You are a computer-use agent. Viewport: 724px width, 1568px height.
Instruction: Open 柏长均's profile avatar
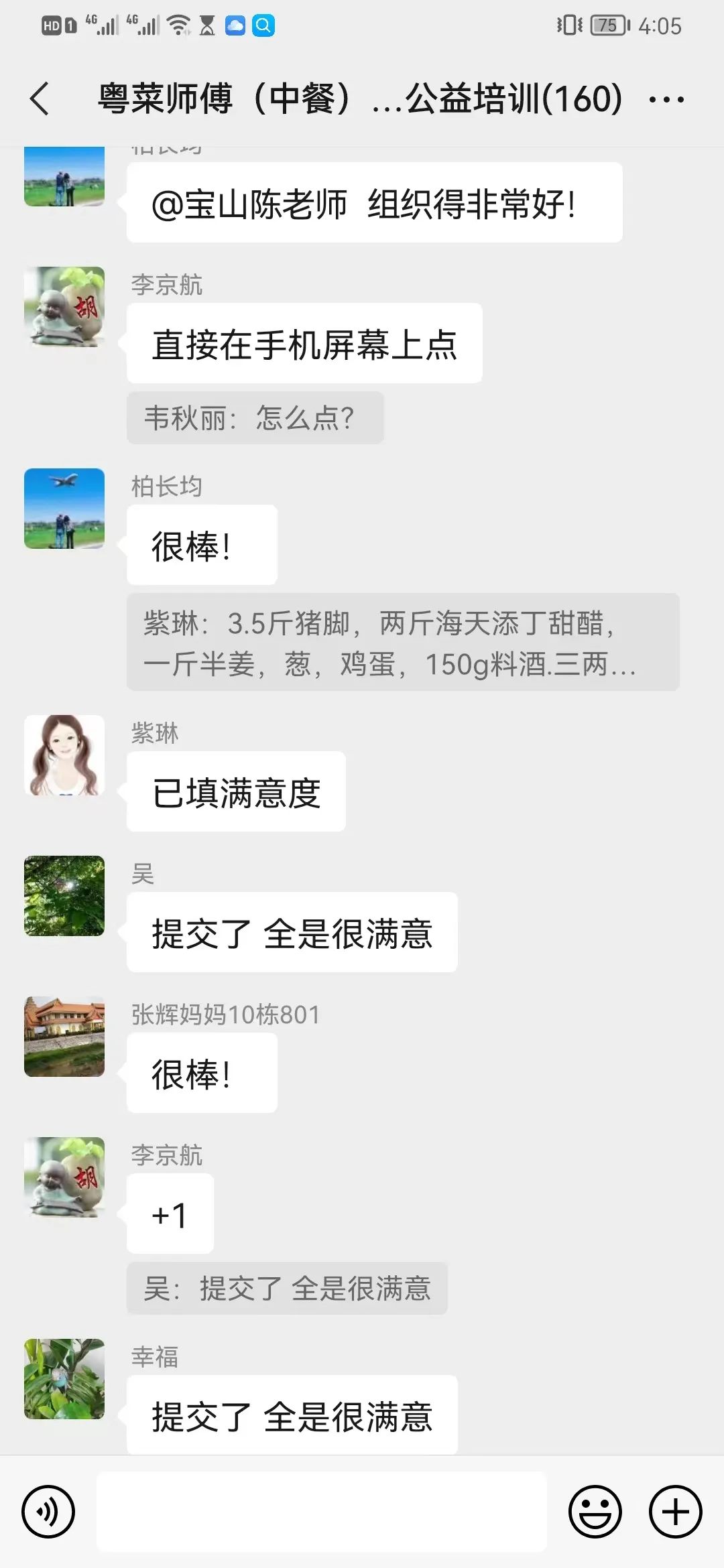64,509
